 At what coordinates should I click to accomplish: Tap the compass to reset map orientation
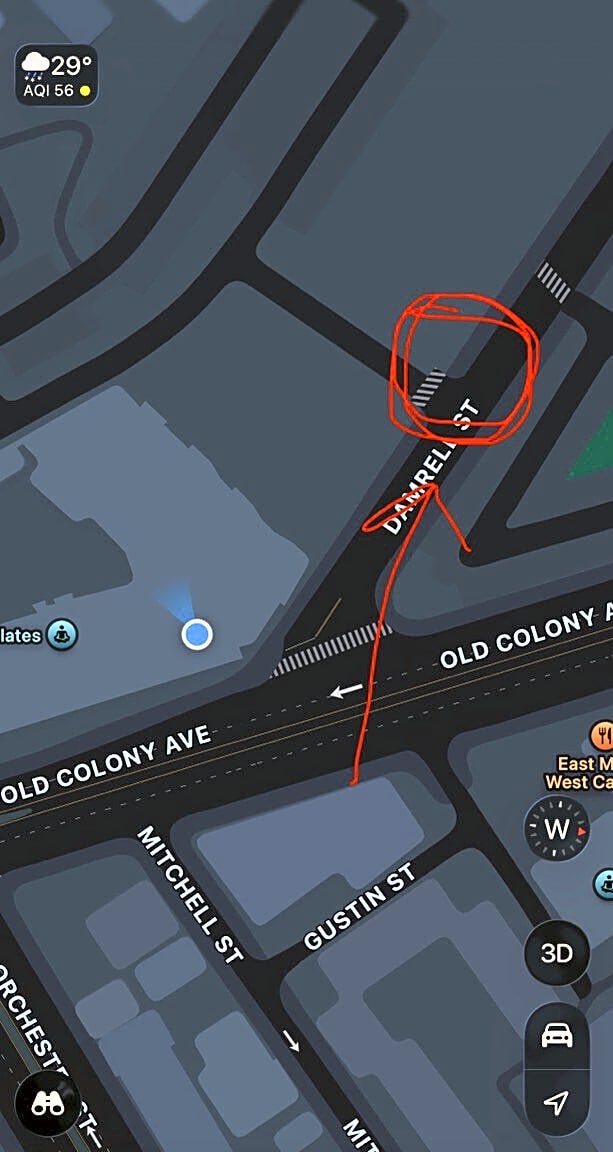(557, 829)
